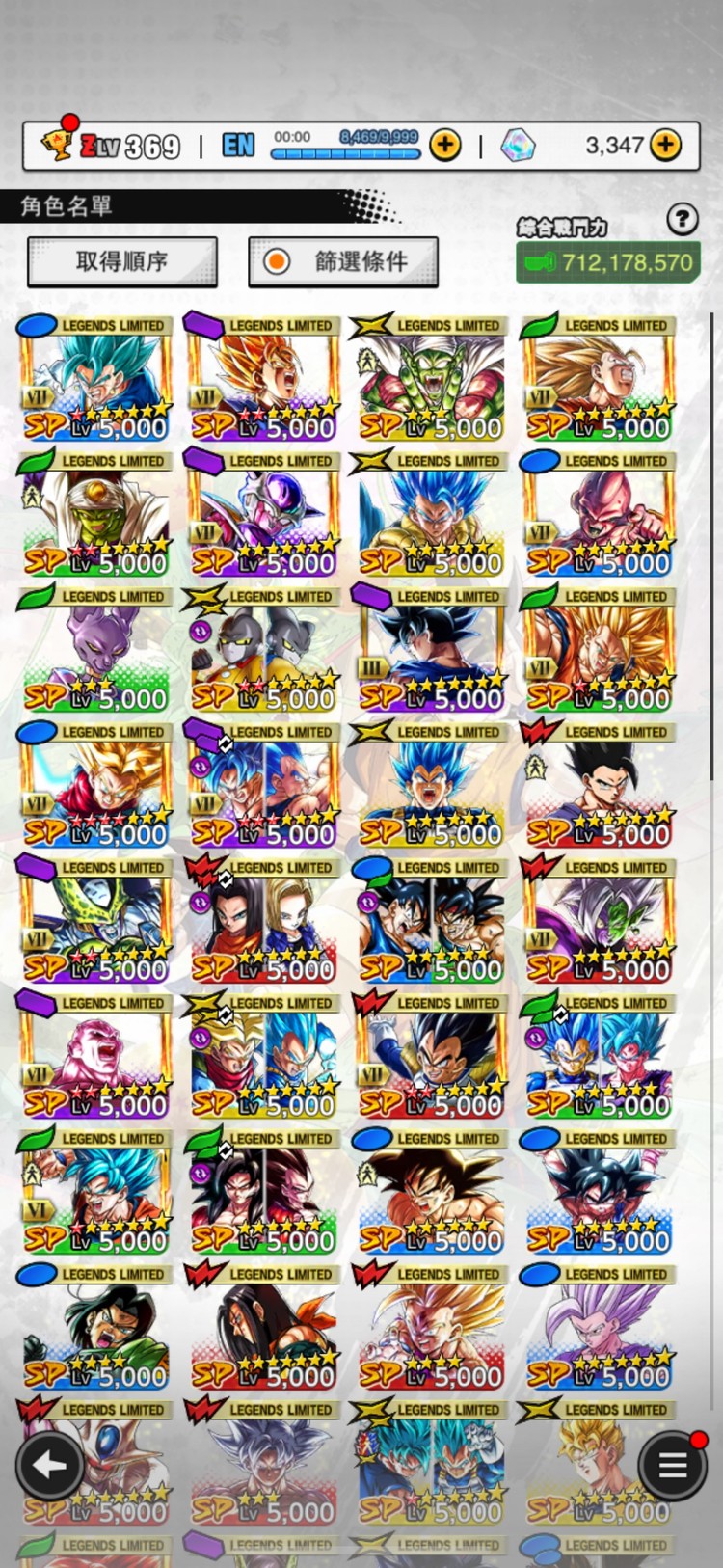Screen dimensions: 723x1568
Task: Add crystals with the 3,347 plus button
Action: (x=665, y=146)
